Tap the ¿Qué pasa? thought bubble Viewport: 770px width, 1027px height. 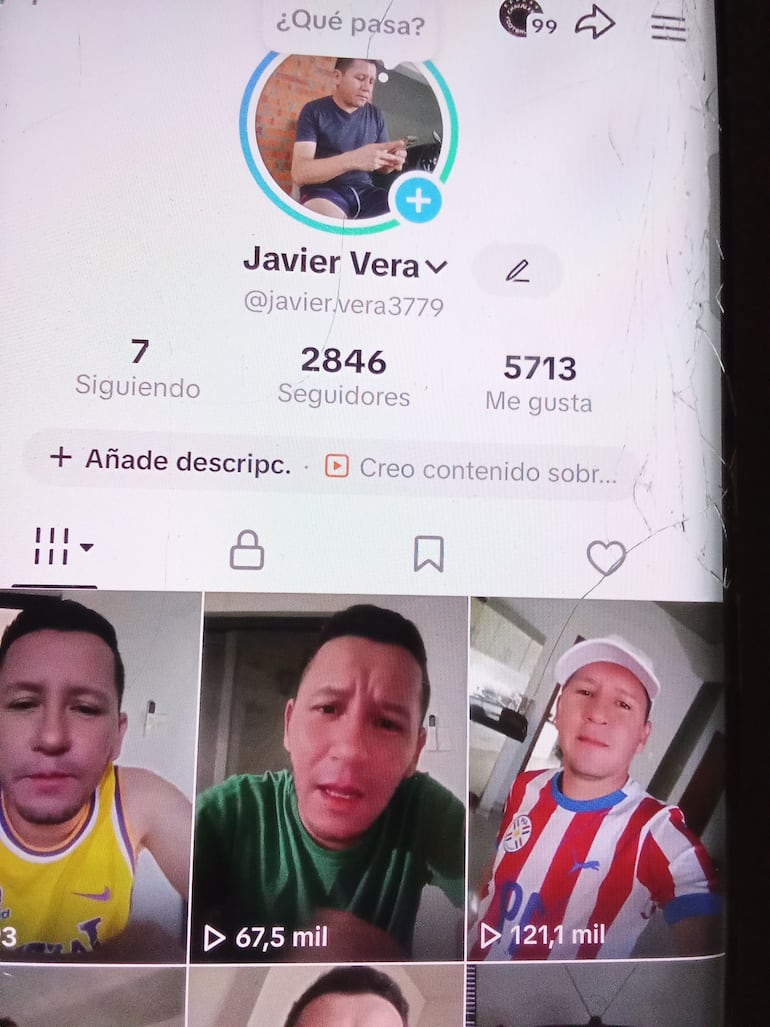[350, 24]
